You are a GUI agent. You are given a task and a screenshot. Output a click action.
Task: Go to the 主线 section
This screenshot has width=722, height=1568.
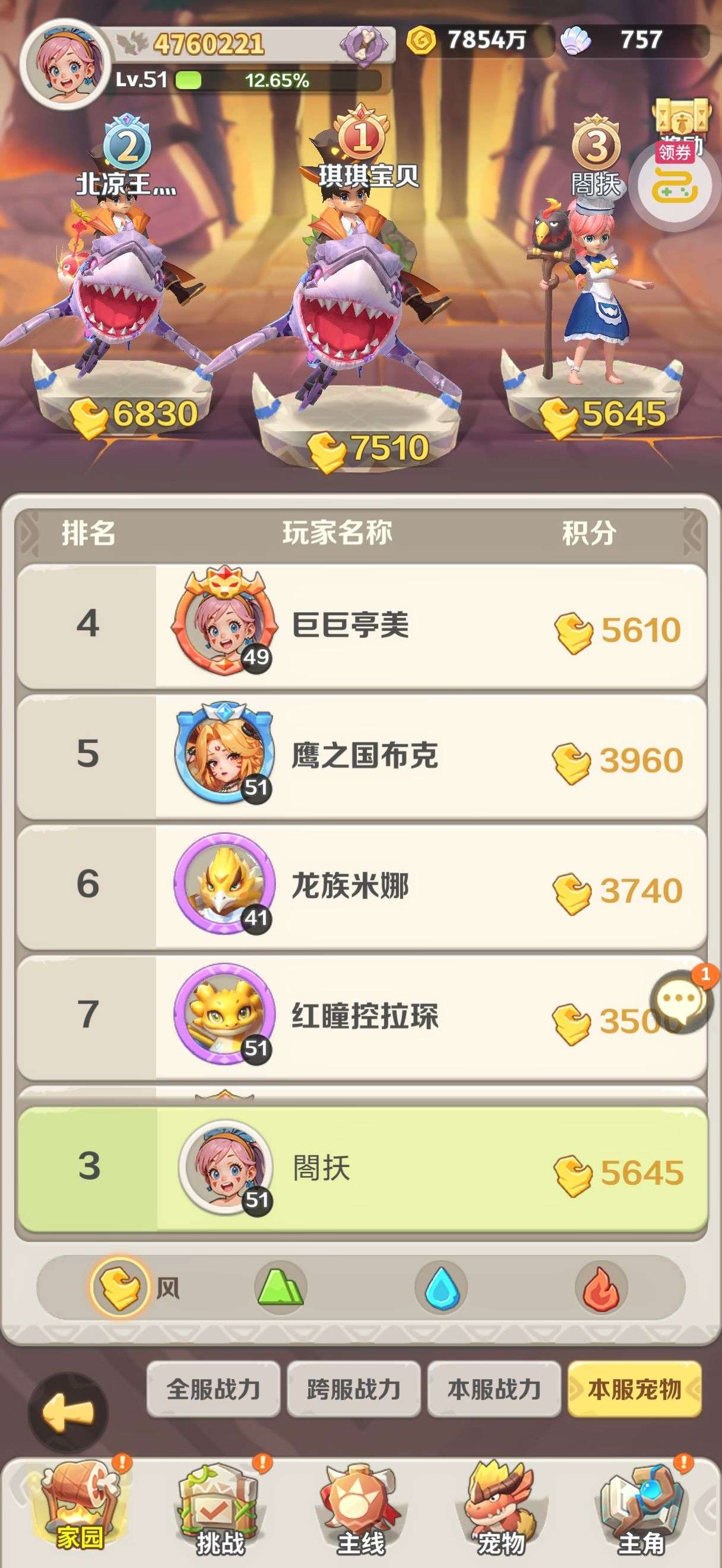[360, 1509]
